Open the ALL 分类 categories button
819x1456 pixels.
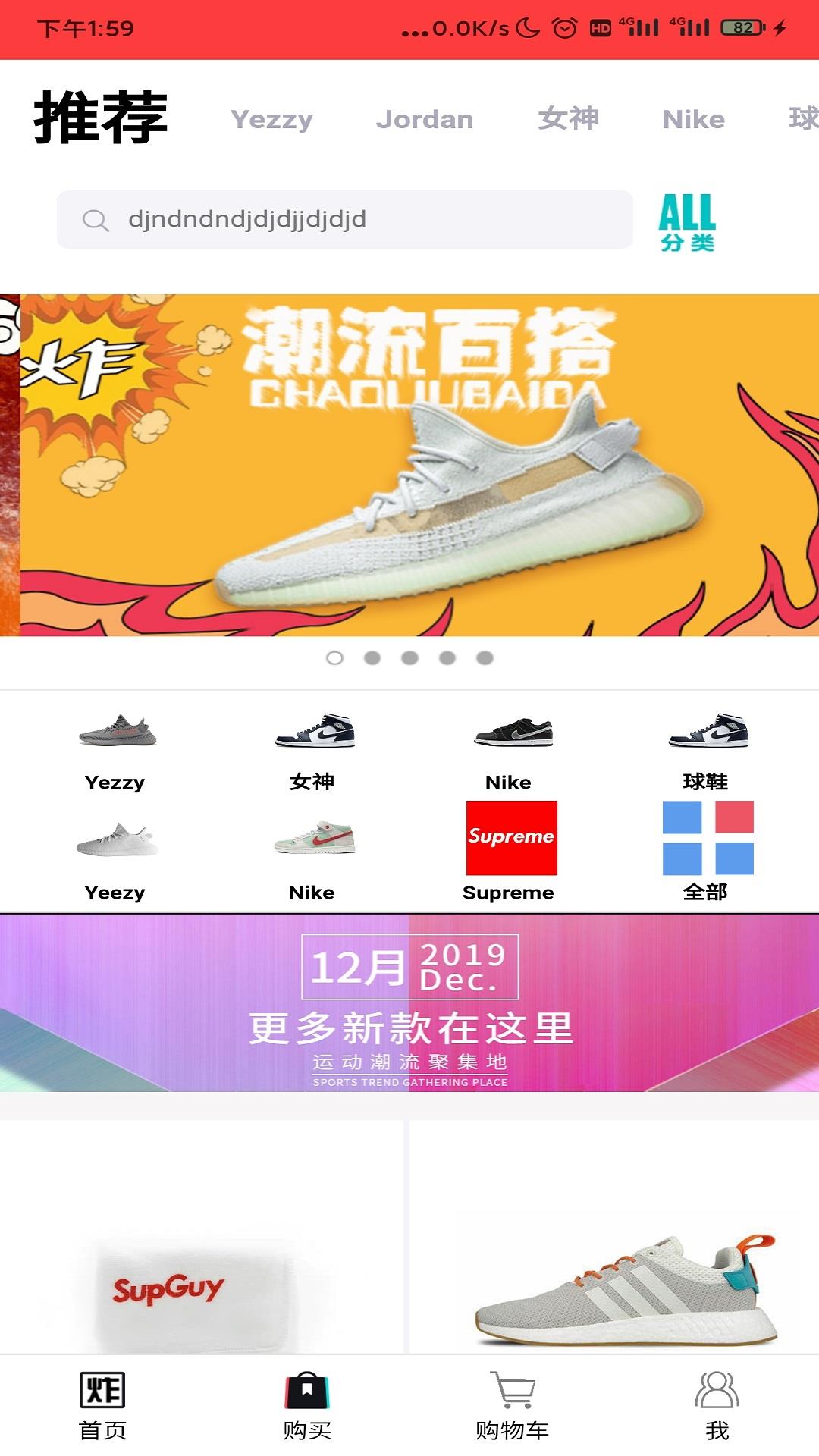687,221
